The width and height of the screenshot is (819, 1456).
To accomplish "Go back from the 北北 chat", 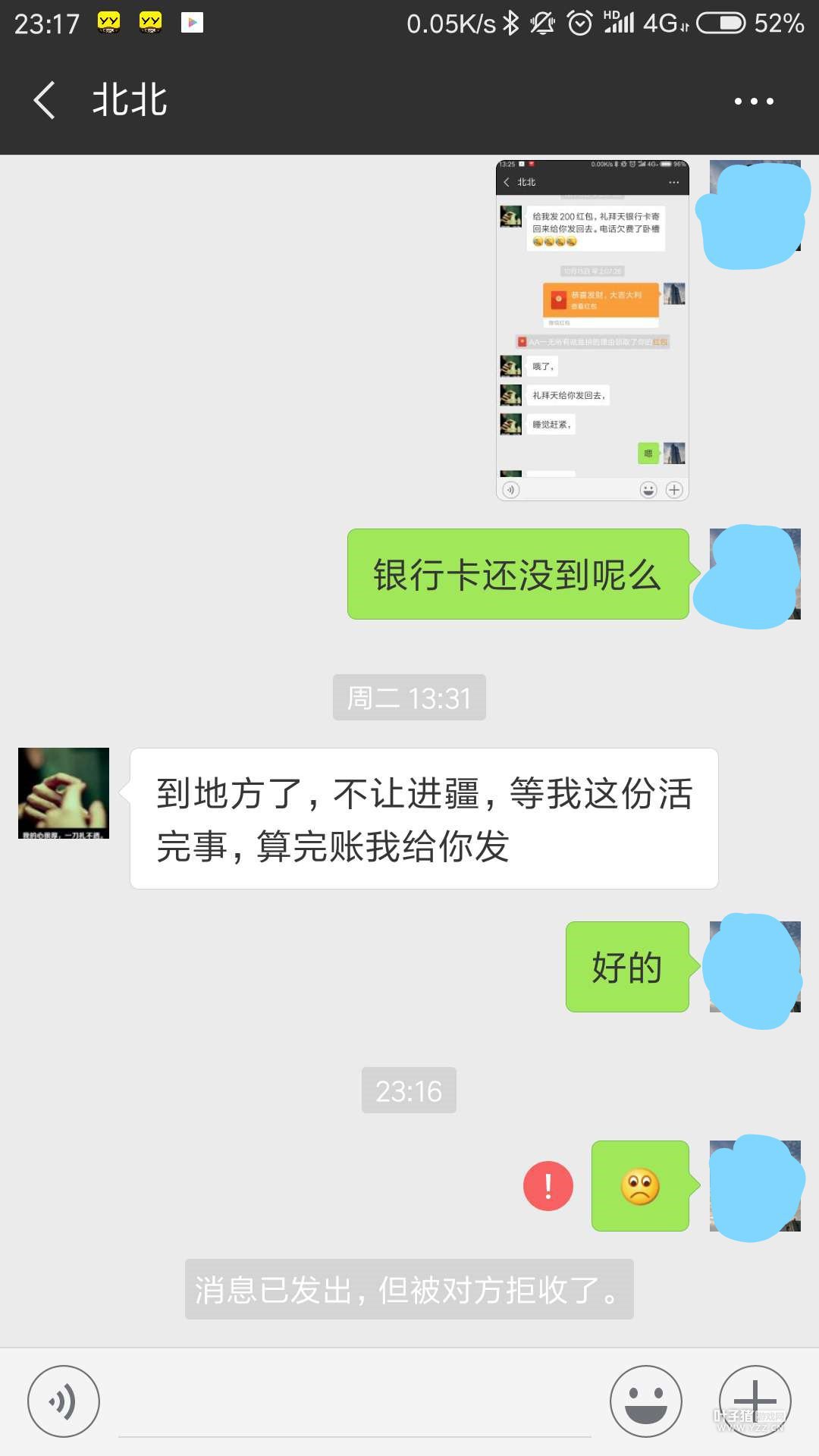I will (x=44, y=100).
